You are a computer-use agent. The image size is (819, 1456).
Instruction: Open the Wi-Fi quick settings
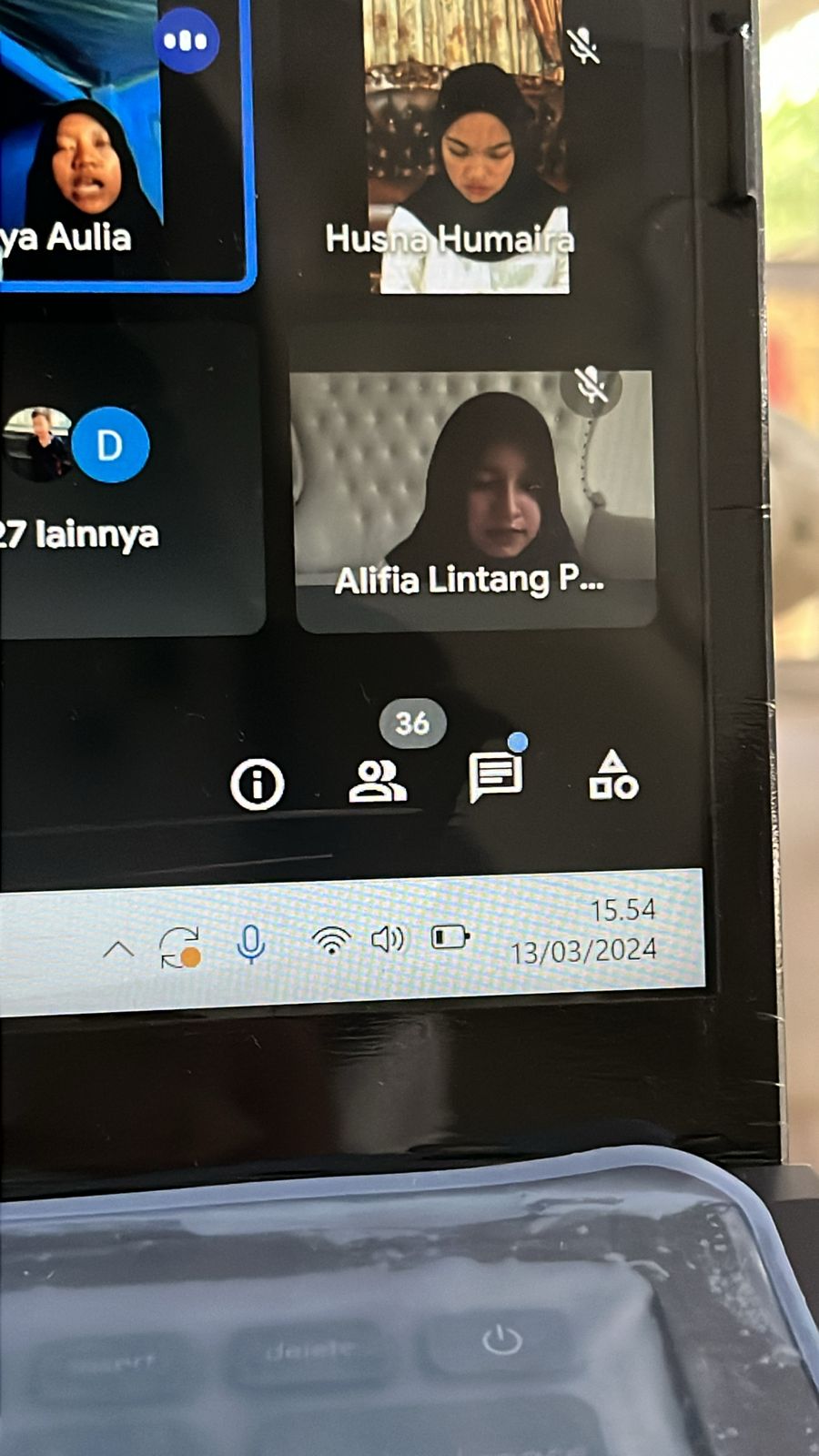point(331,940)
